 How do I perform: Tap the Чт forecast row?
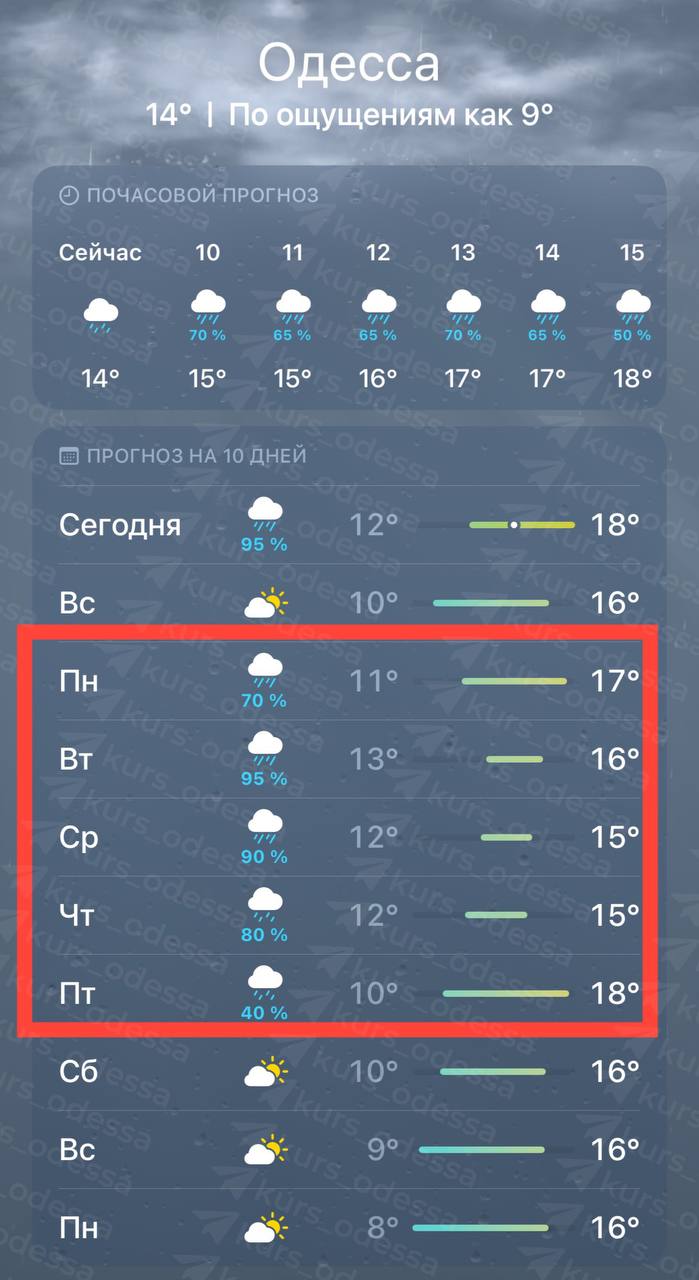click(349, 915)
